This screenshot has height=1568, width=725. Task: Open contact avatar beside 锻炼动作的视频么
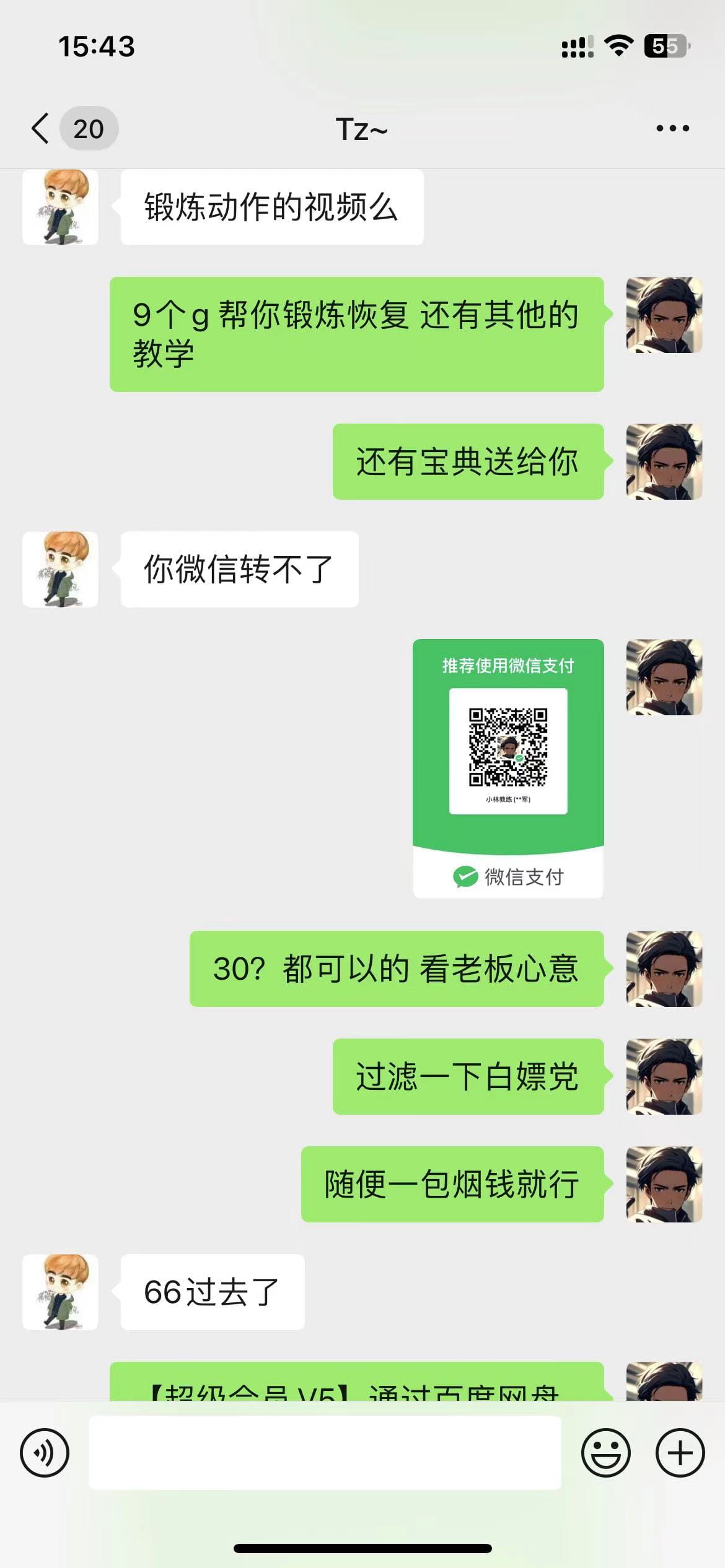(60, 207)
